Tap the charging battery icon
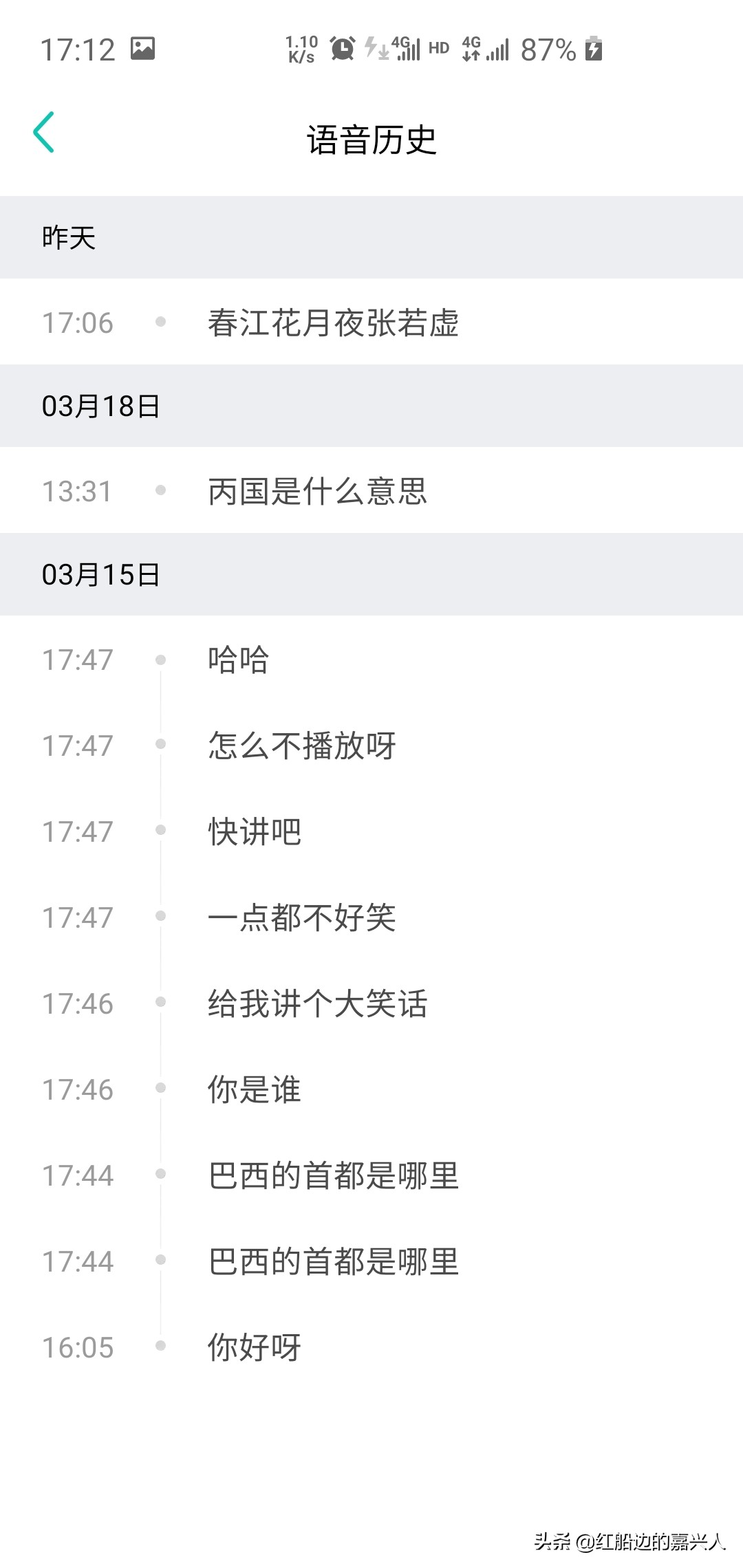The width and height of the screenshot is (743, 1568). pos(592,48)
